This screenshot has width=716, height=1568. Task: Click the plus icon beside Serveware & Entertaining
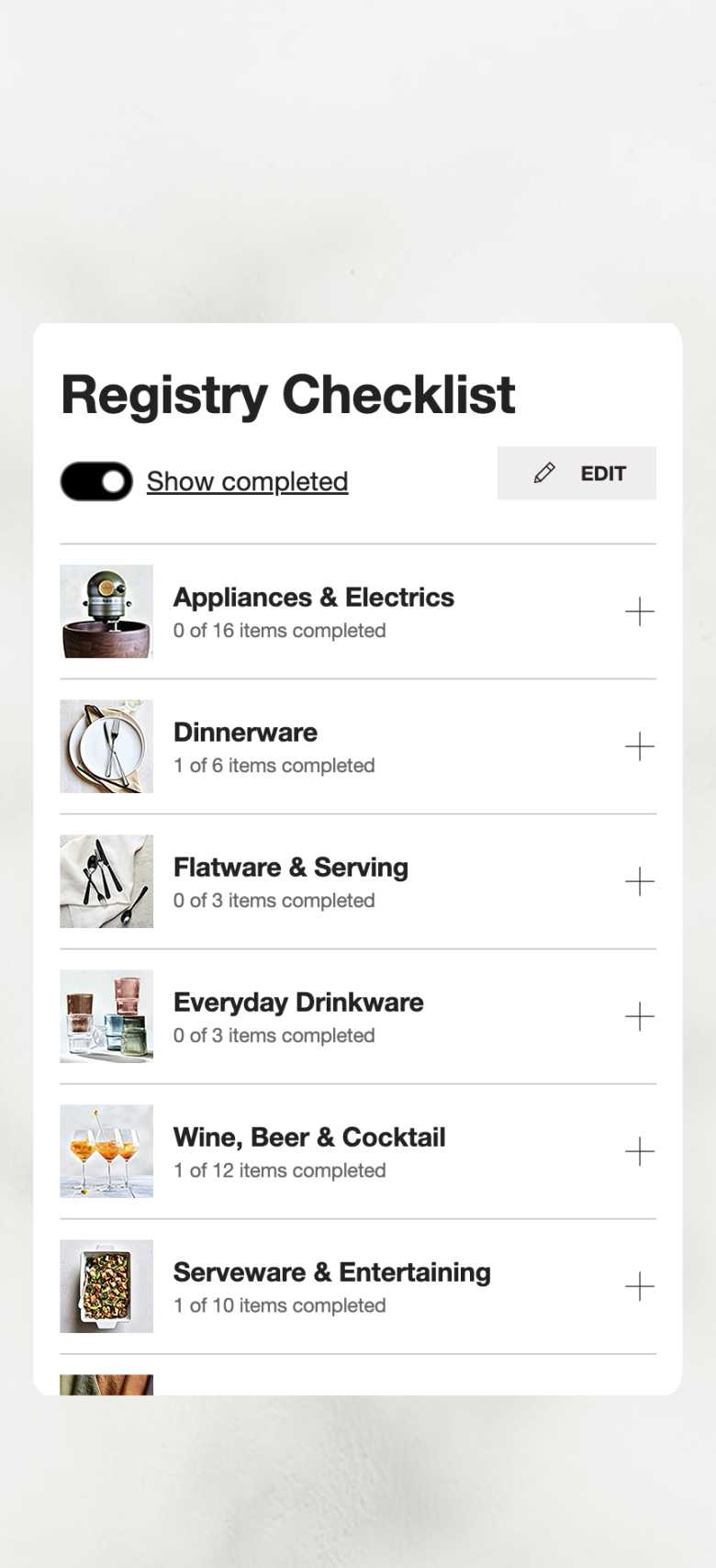[x=641, y=1286]
